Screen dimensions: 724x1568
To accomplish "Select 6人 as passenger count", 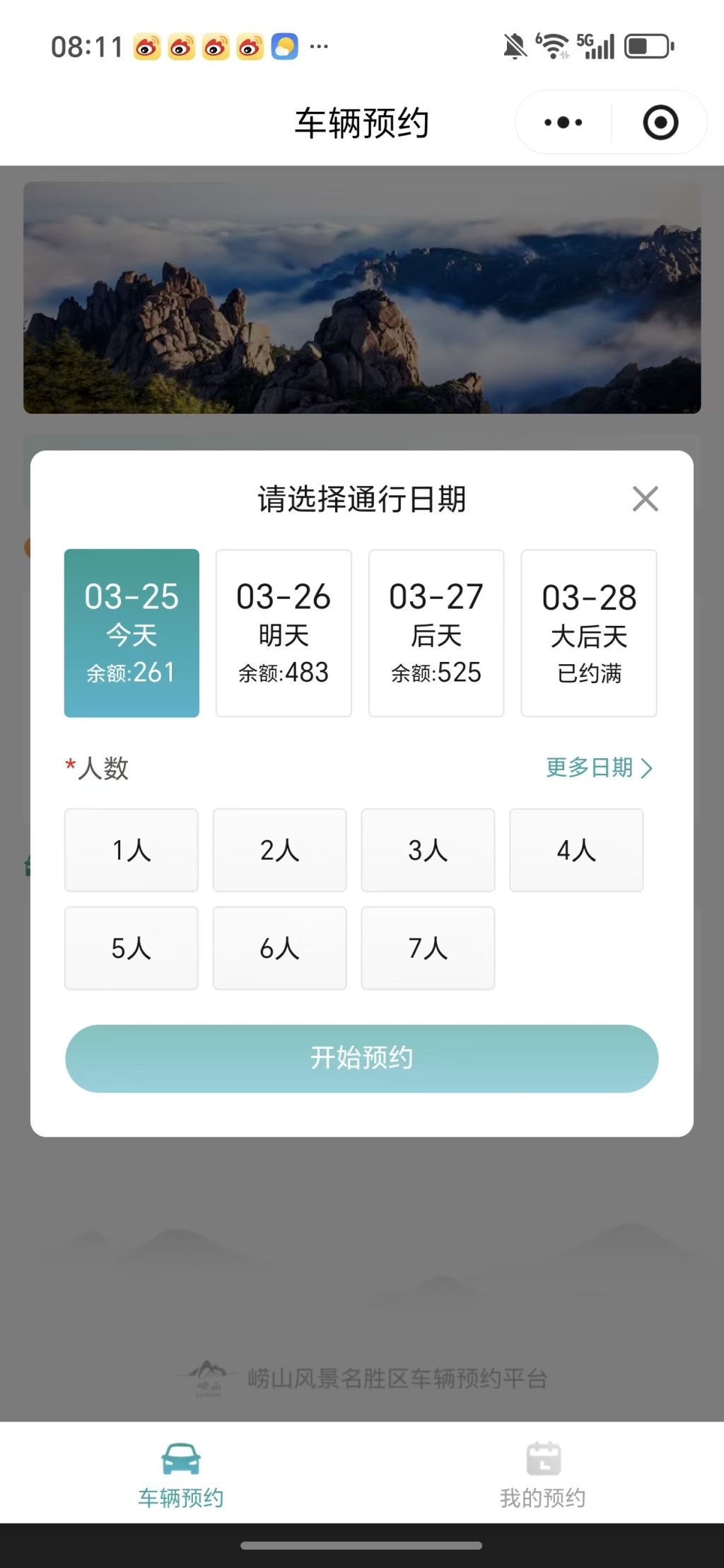I will point(280,948).
